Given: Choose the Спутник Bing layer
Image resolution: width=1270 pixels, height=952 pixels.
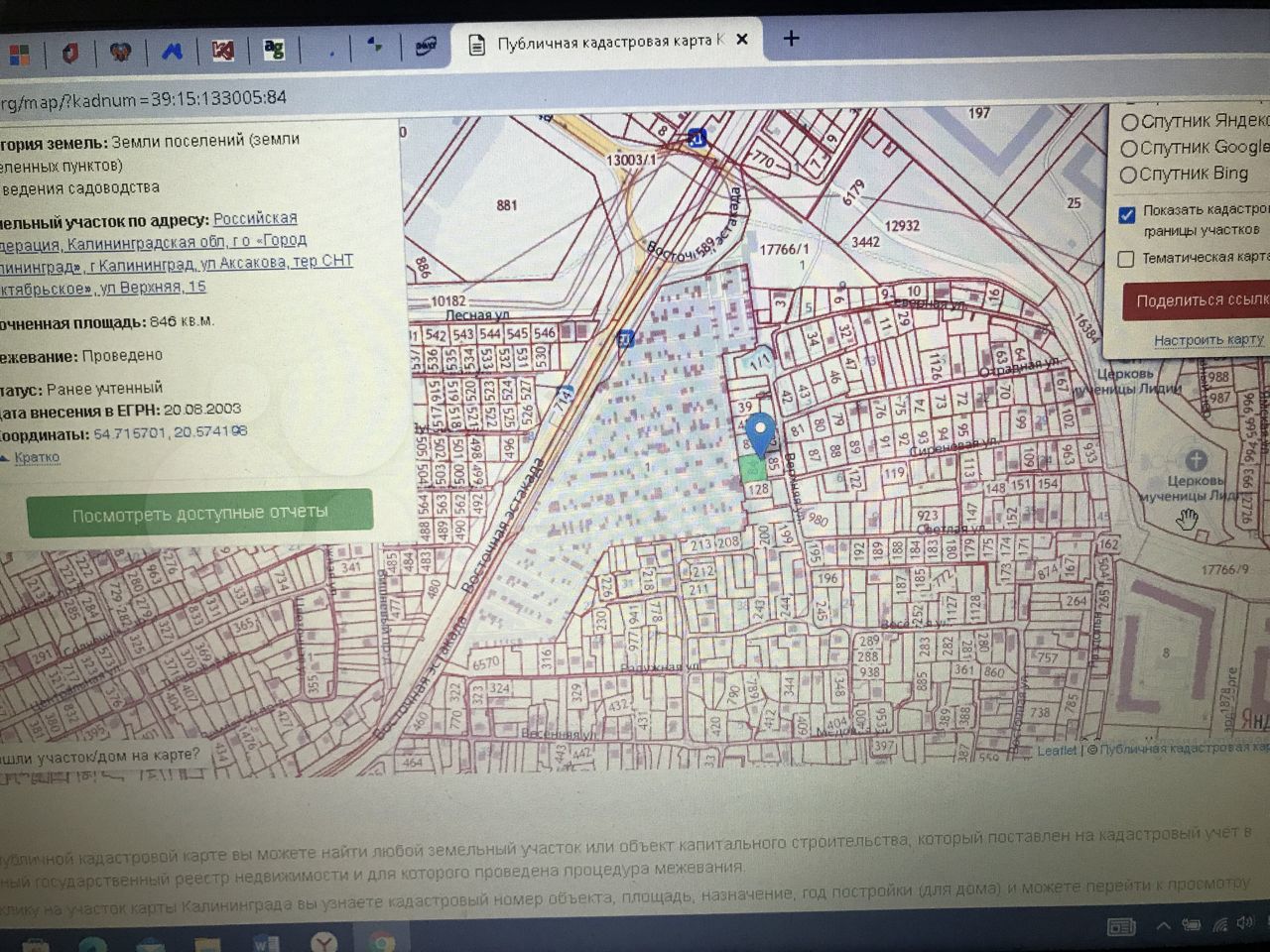Looking at the screenshot, I should pyautogui.click(x=1129, y=175).
